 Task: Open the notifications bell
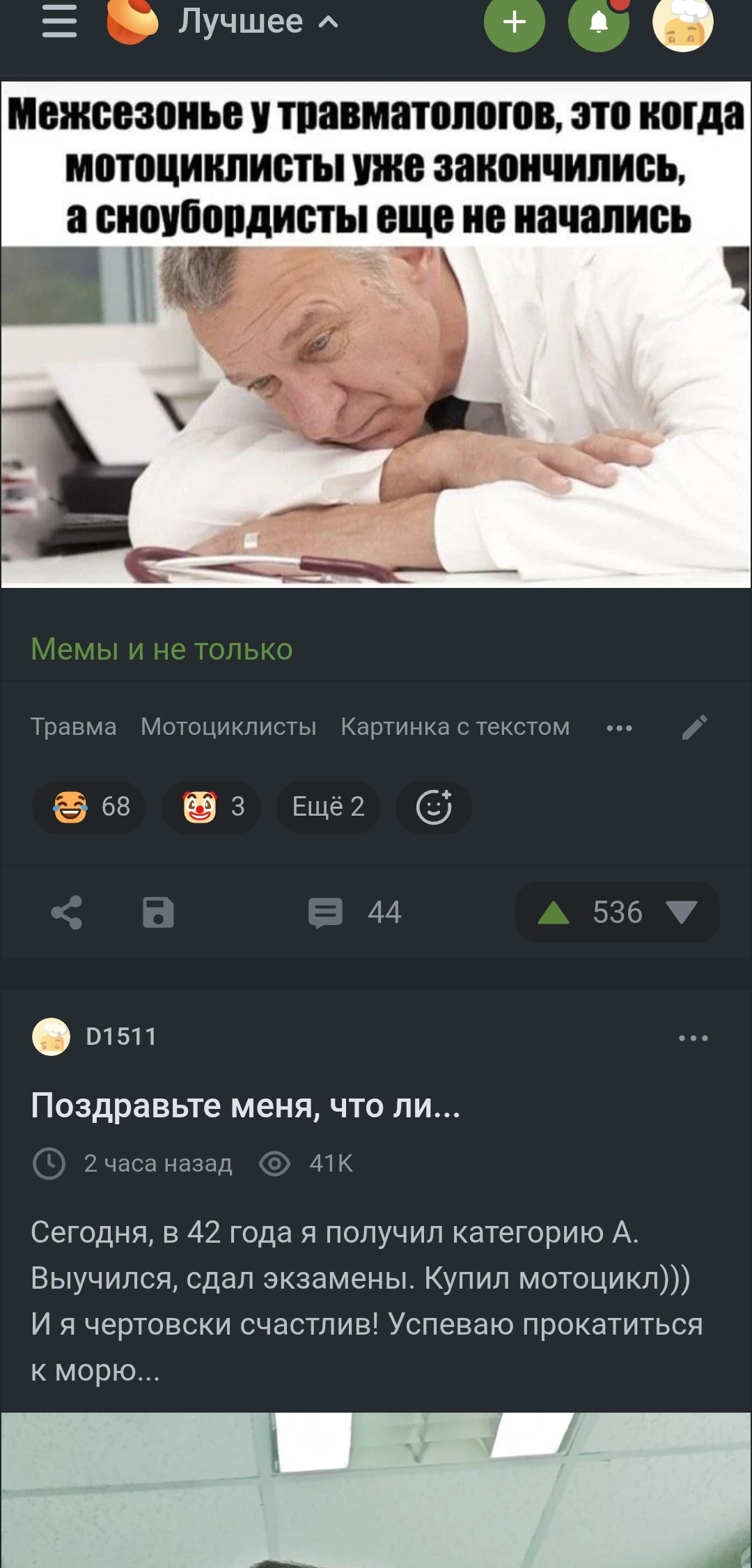tap(599, 22)
